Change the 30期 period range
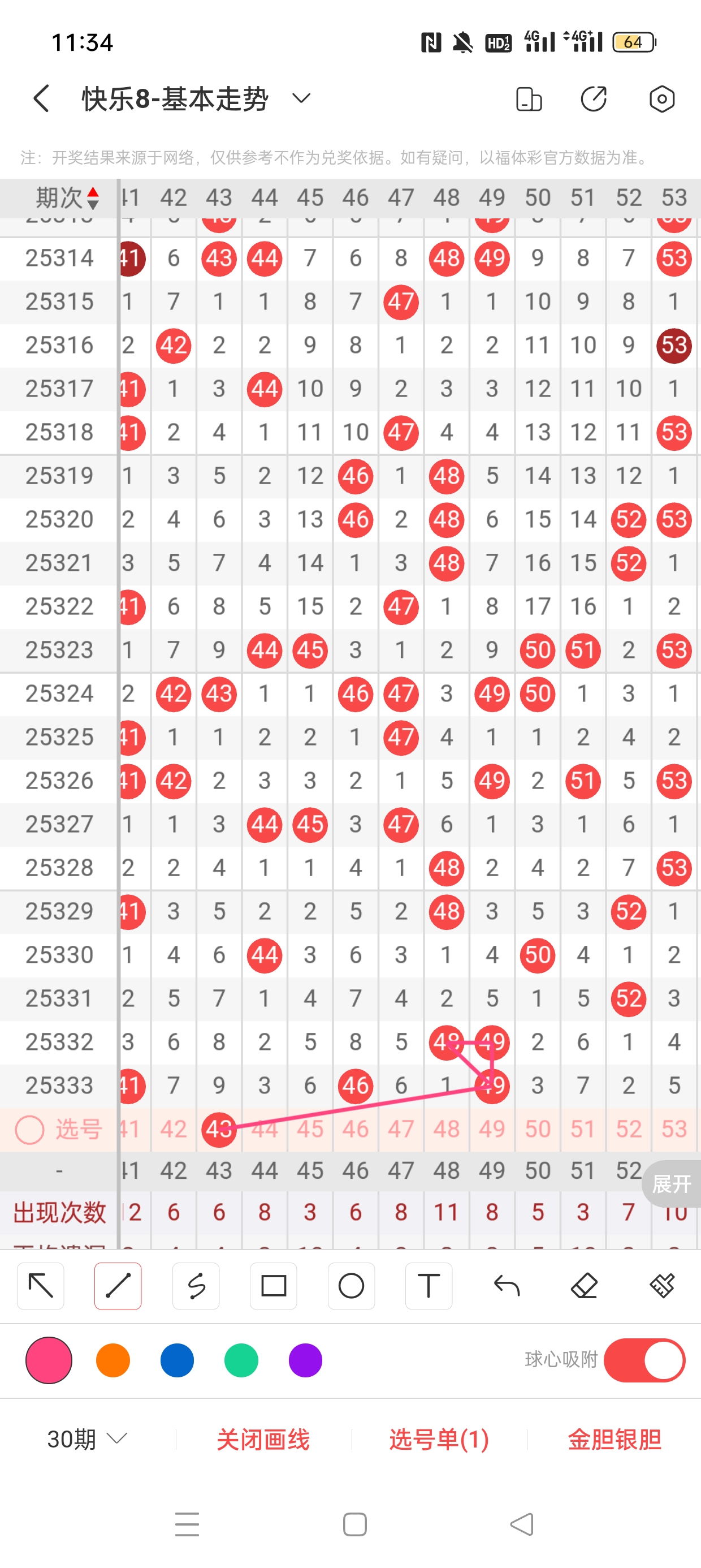This screenshot has width=701, height=1568. click(x=87, y=1439)
